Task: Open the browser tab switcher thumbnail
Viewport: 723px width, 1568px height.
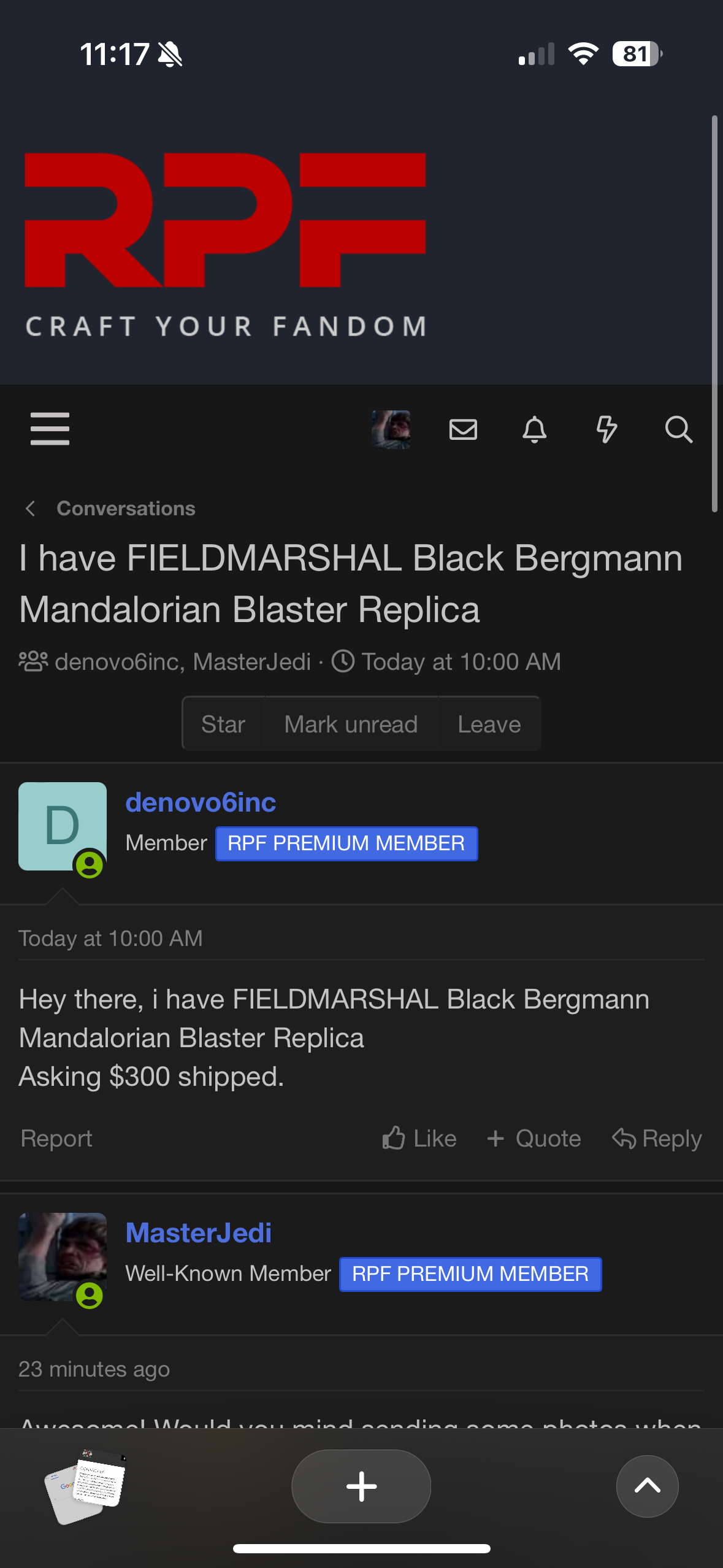Action: pyautogui.click(x=86, y=1486)
